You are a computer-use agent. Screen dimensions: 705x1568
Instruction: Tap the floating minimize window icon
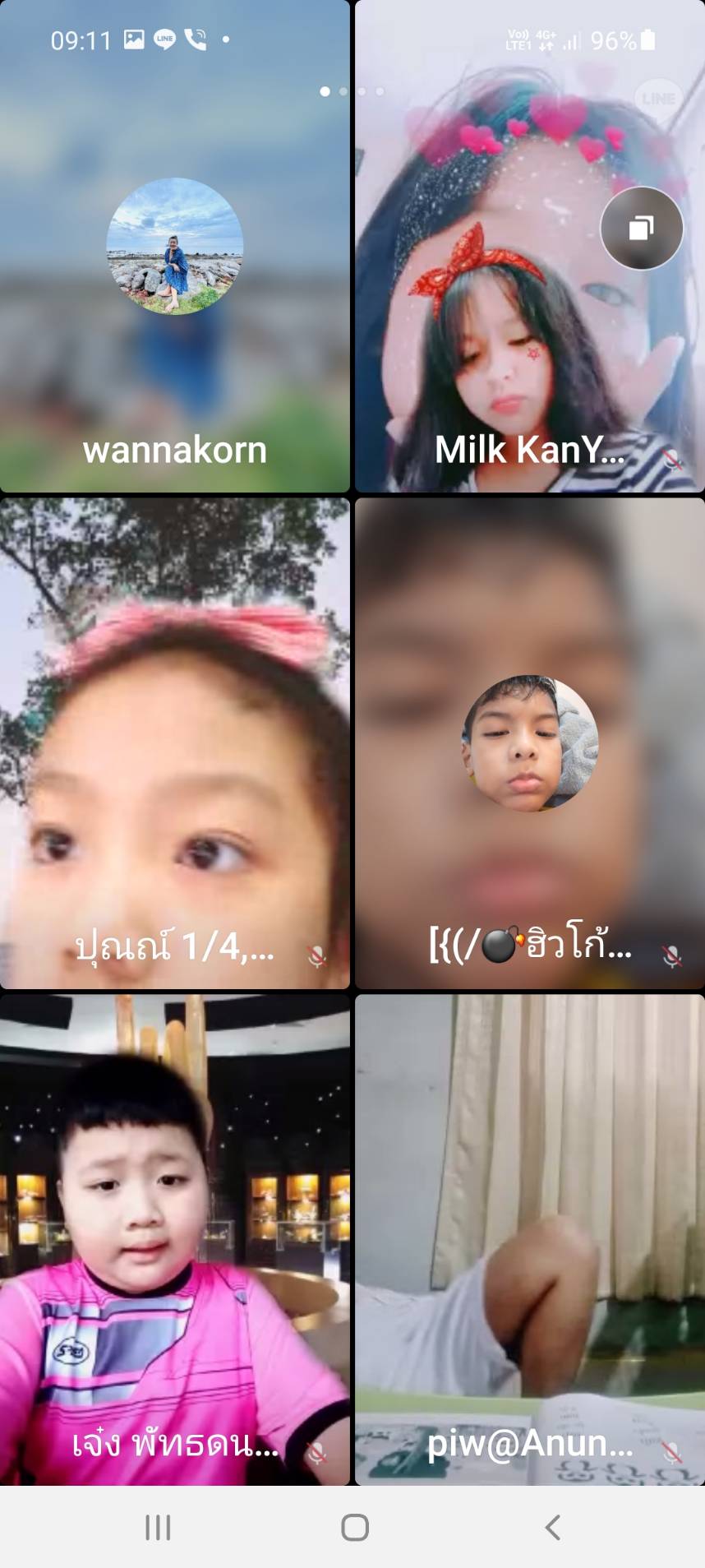tap(642, 229)
